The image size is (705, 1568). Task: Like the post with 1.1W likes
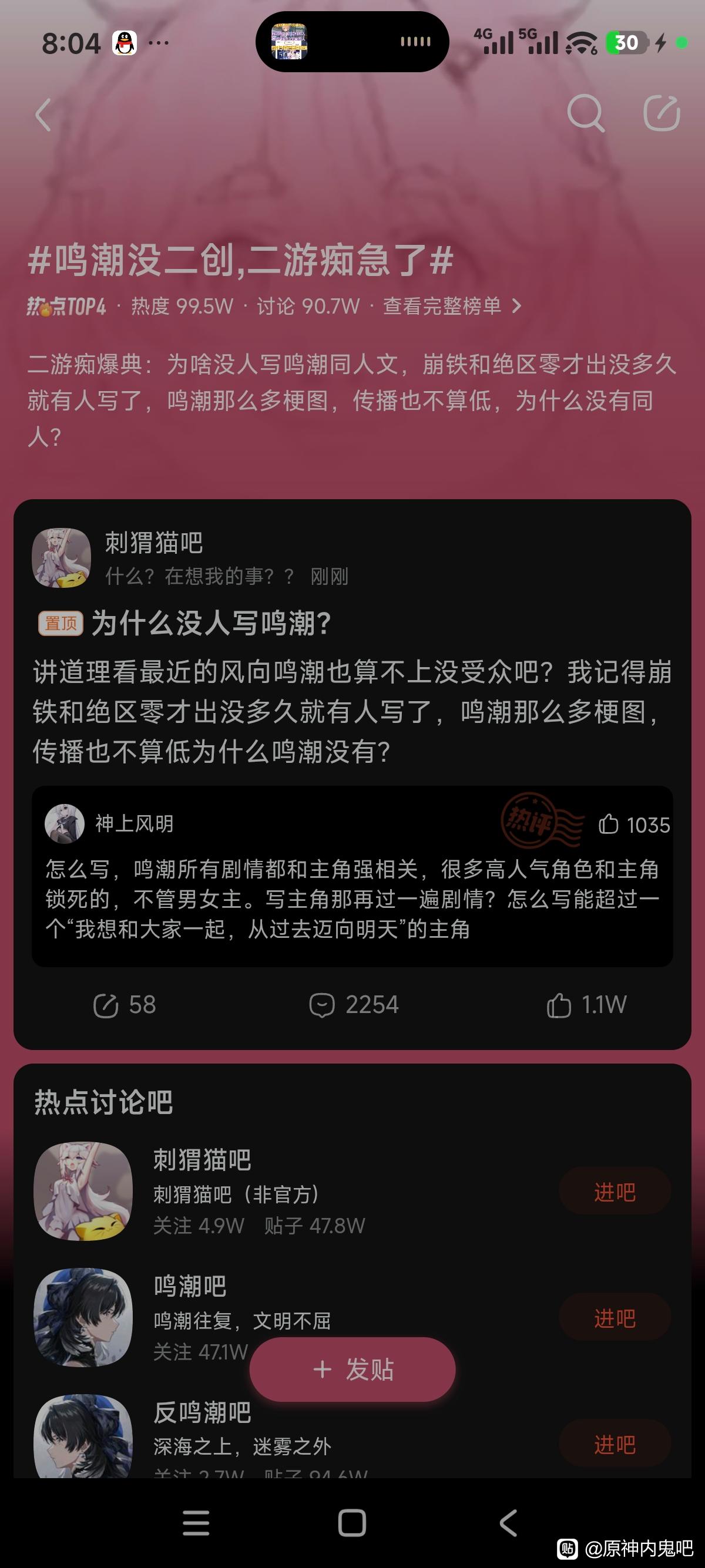coord(586,1005)
